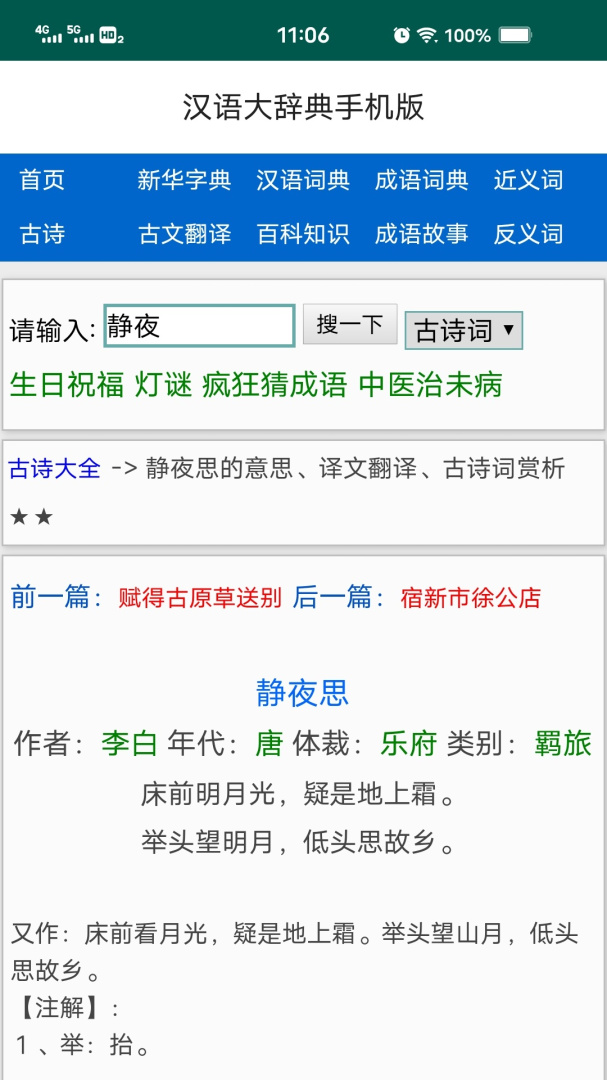
Task: Open the 生日祝福 link
Action: tap(67, 385)
